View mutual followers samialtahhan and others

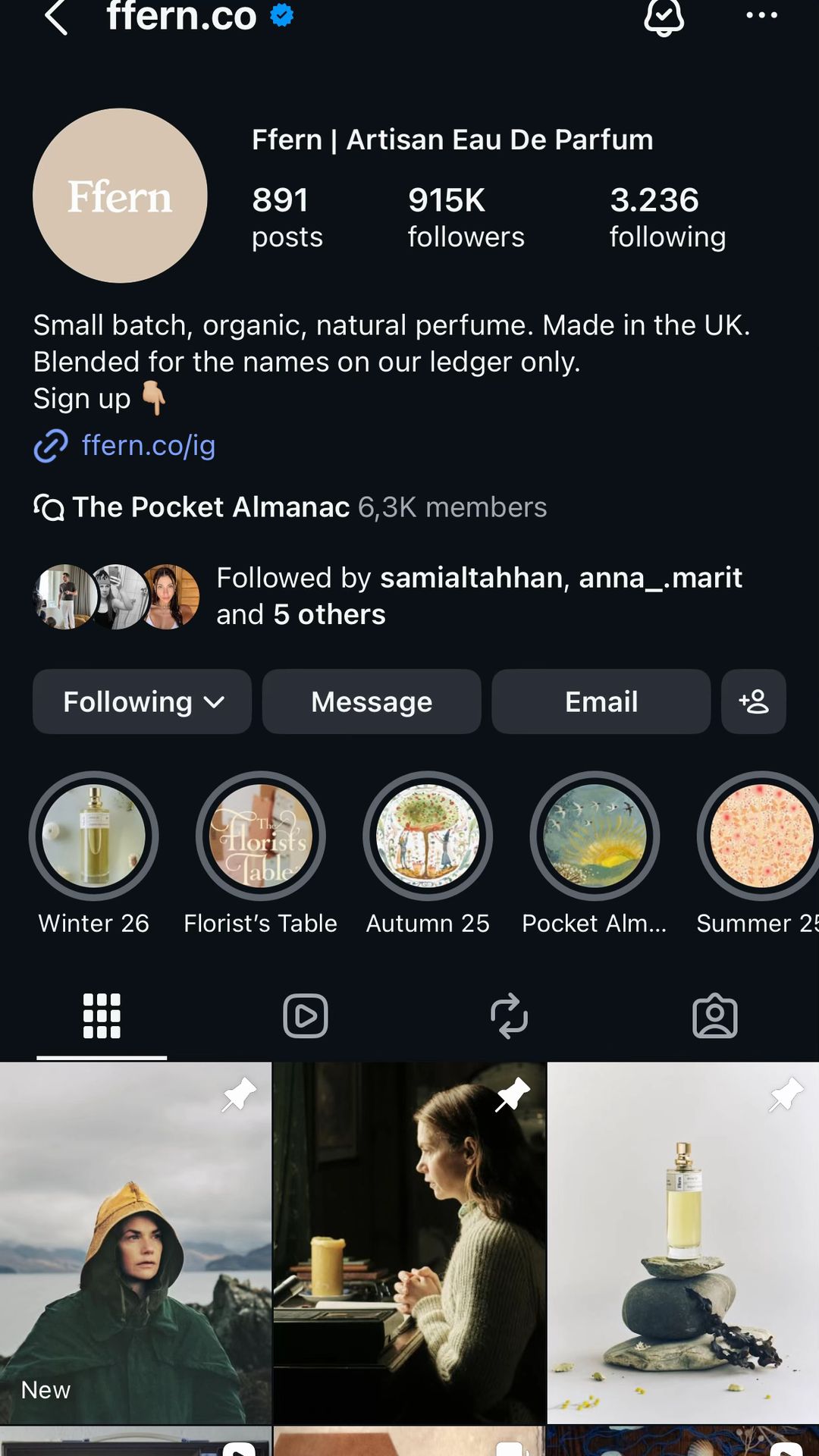388,596
